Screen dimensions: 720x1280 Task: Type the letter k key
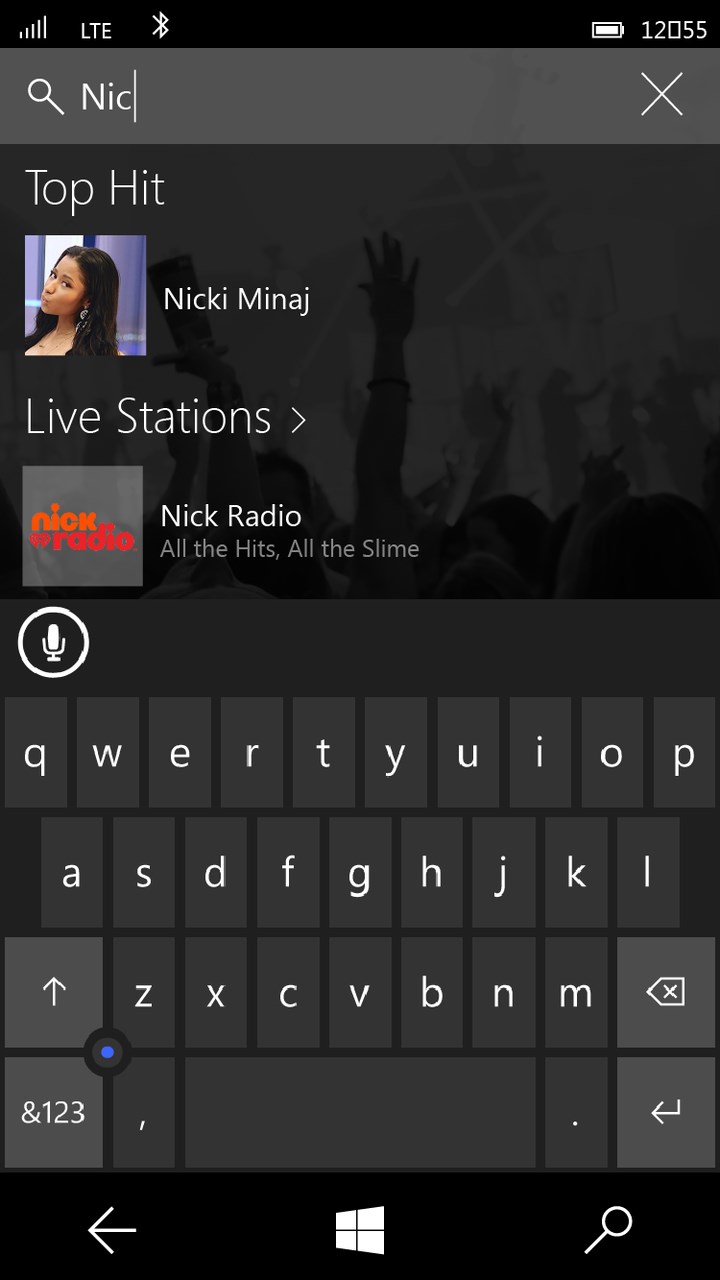pyautogui.click(x=576, y=873)
